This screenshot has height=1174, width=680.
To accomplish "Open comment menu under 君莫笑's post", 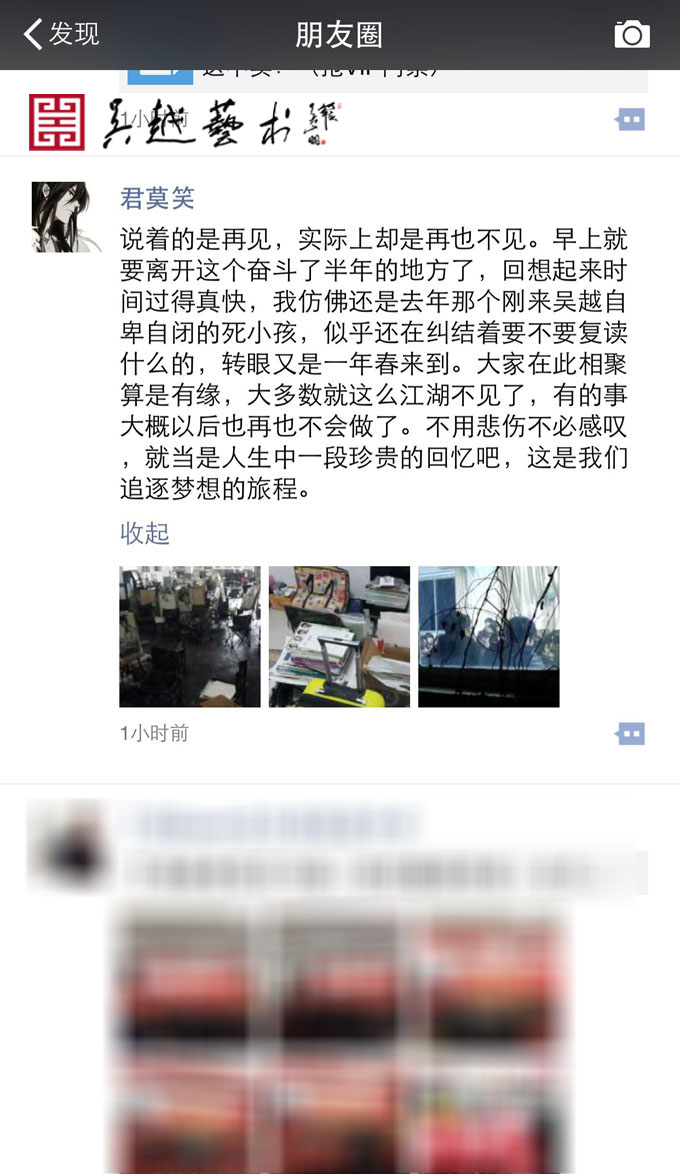I will 630,734.
